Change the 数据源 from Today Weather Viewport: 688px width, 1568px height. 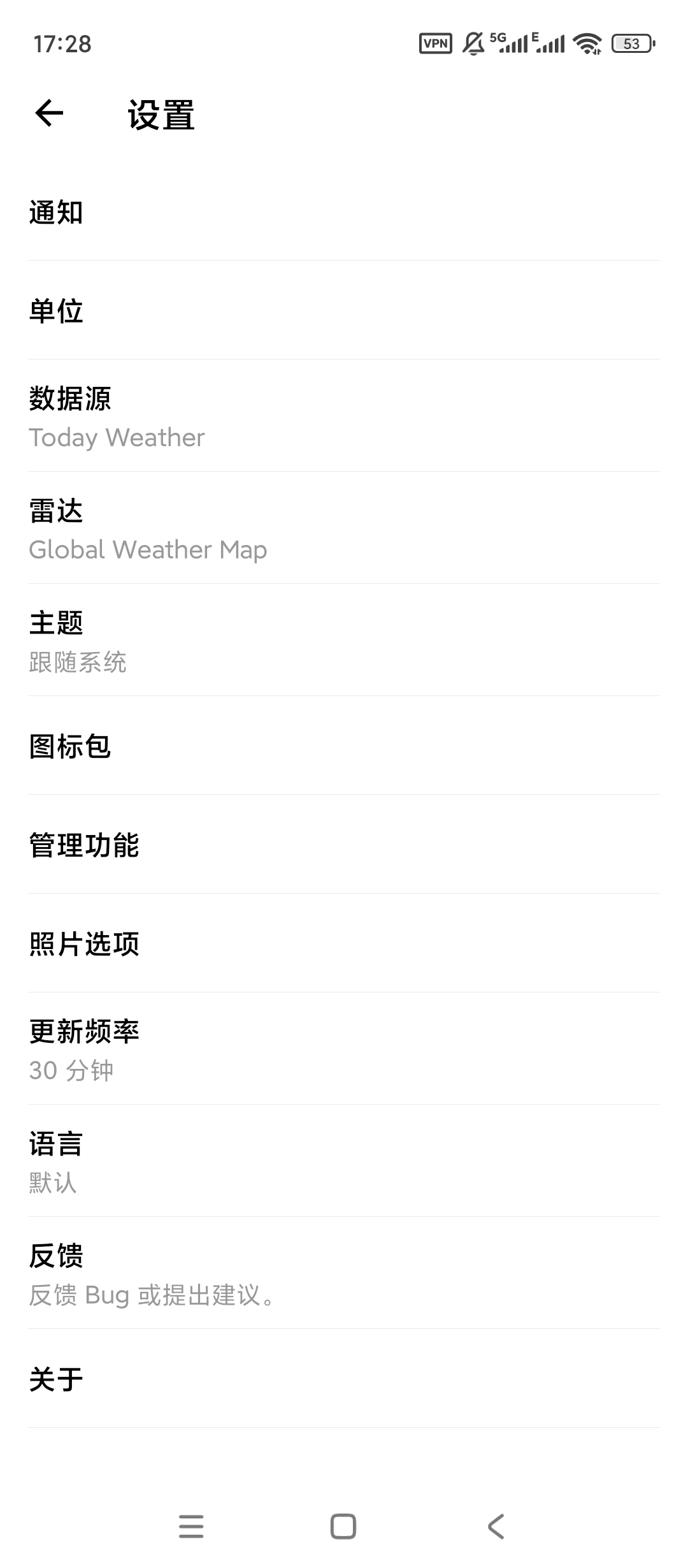tap(344, 417)
